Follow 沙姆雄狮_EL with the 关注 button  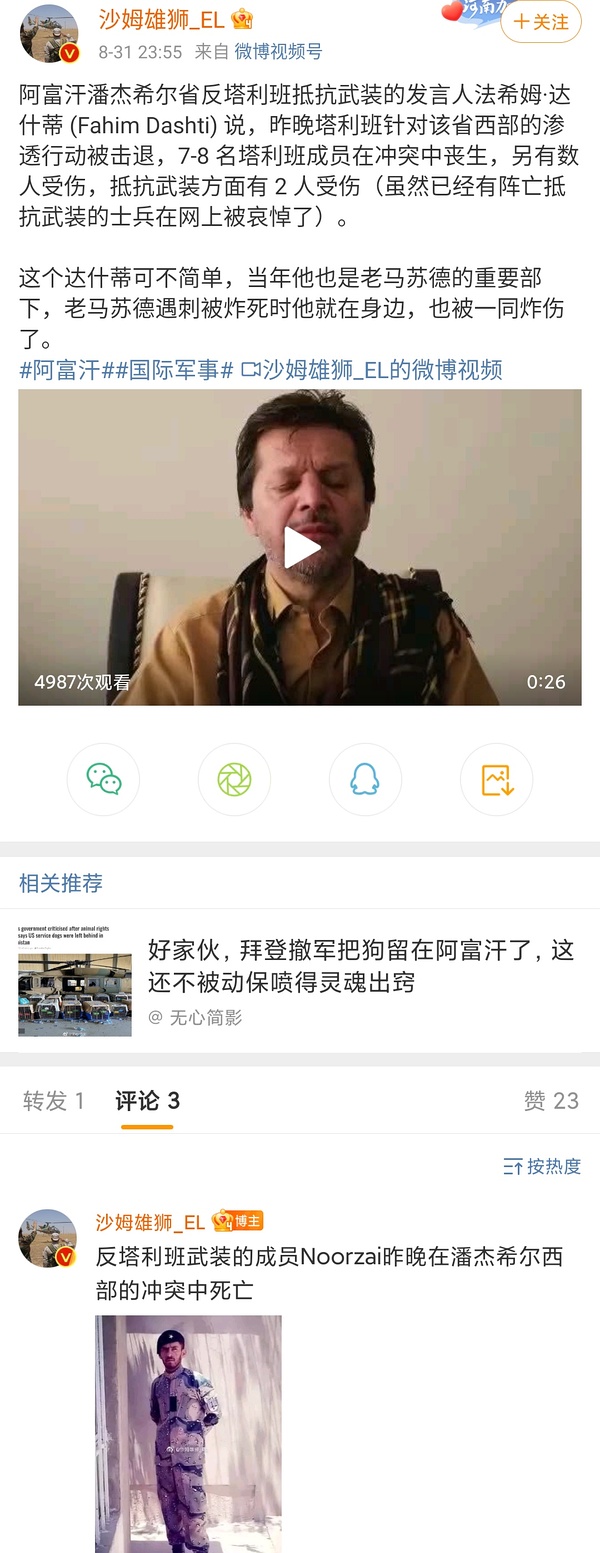click(540, 22)
